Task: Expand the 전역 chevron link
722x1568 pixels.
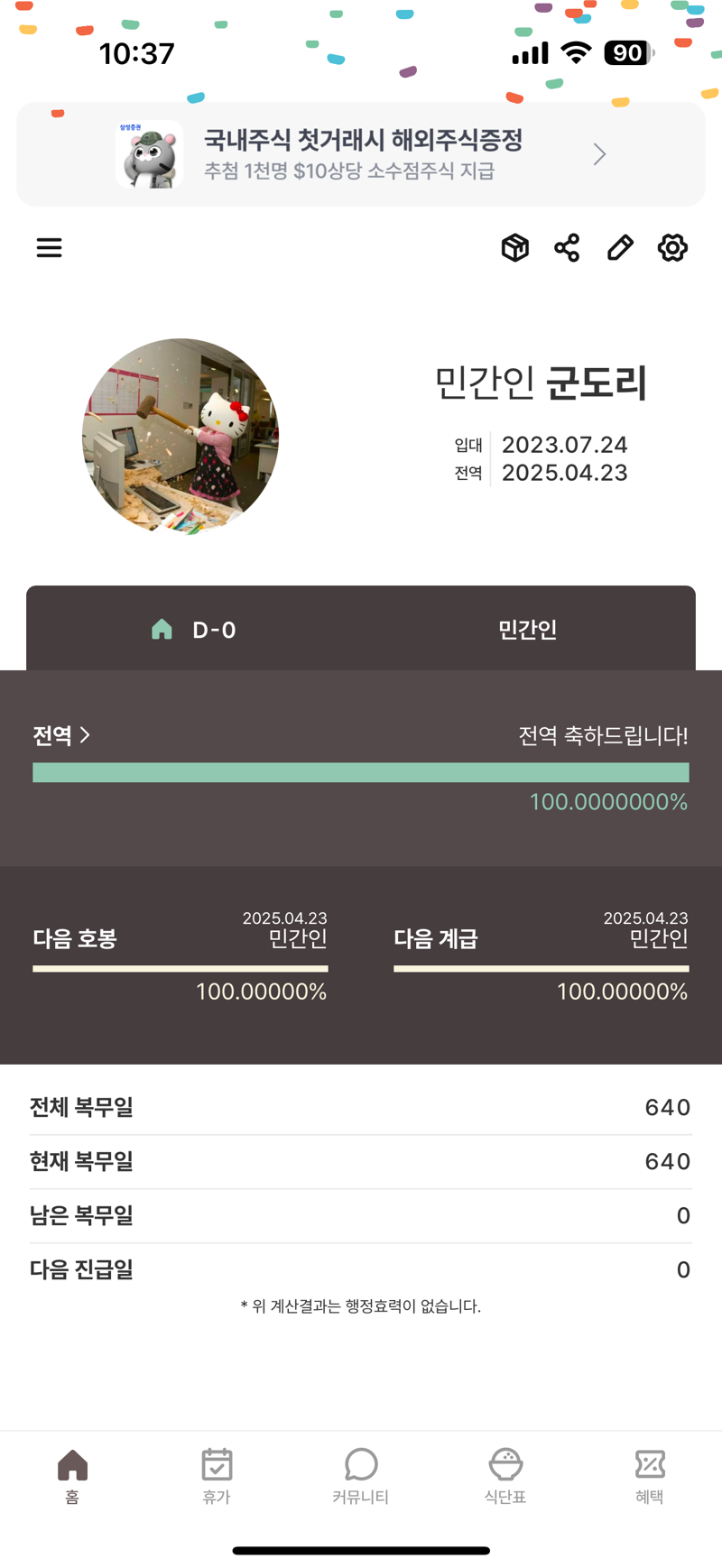Action: point(61,735)
